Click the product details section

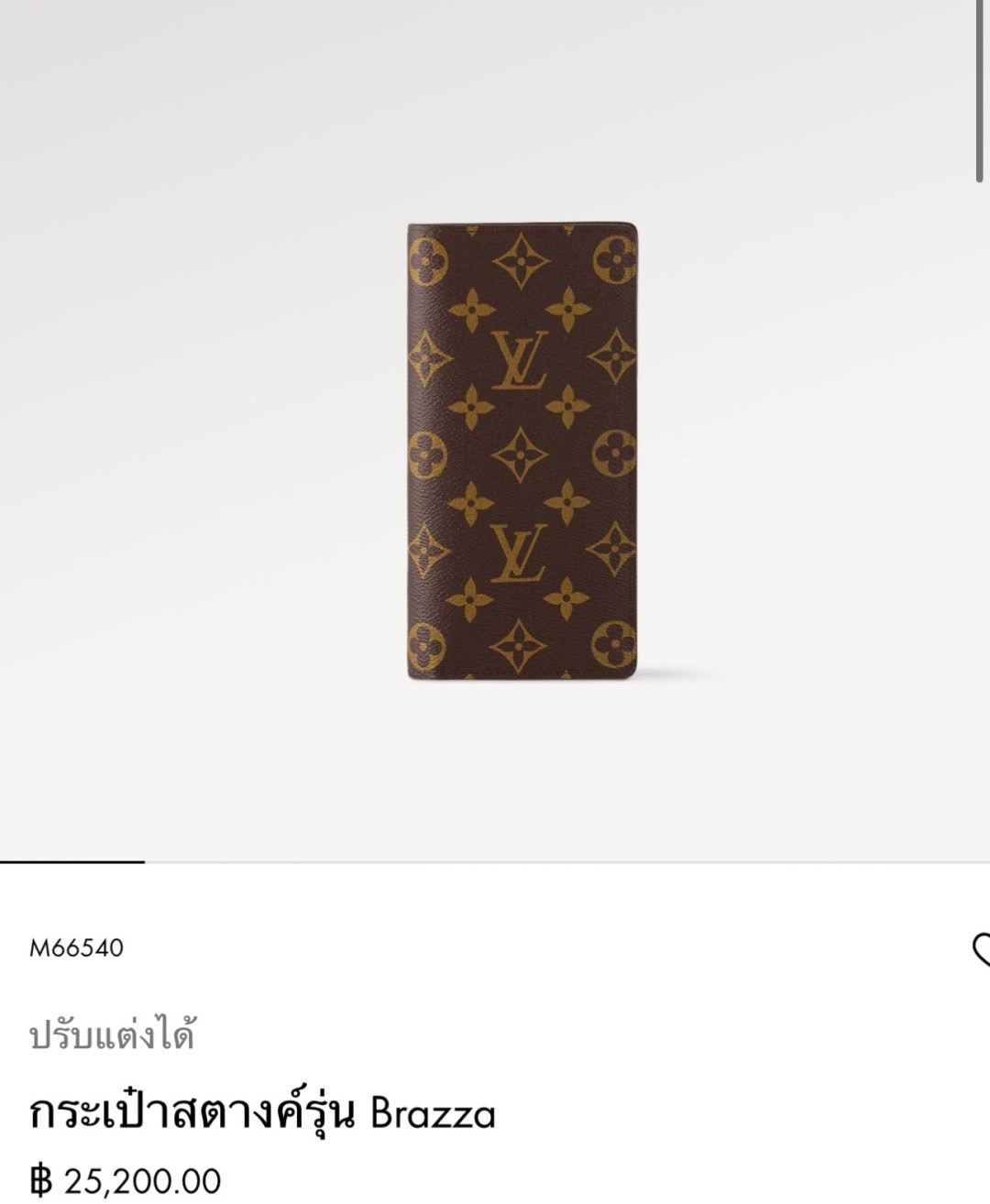tap(495, 1054)
